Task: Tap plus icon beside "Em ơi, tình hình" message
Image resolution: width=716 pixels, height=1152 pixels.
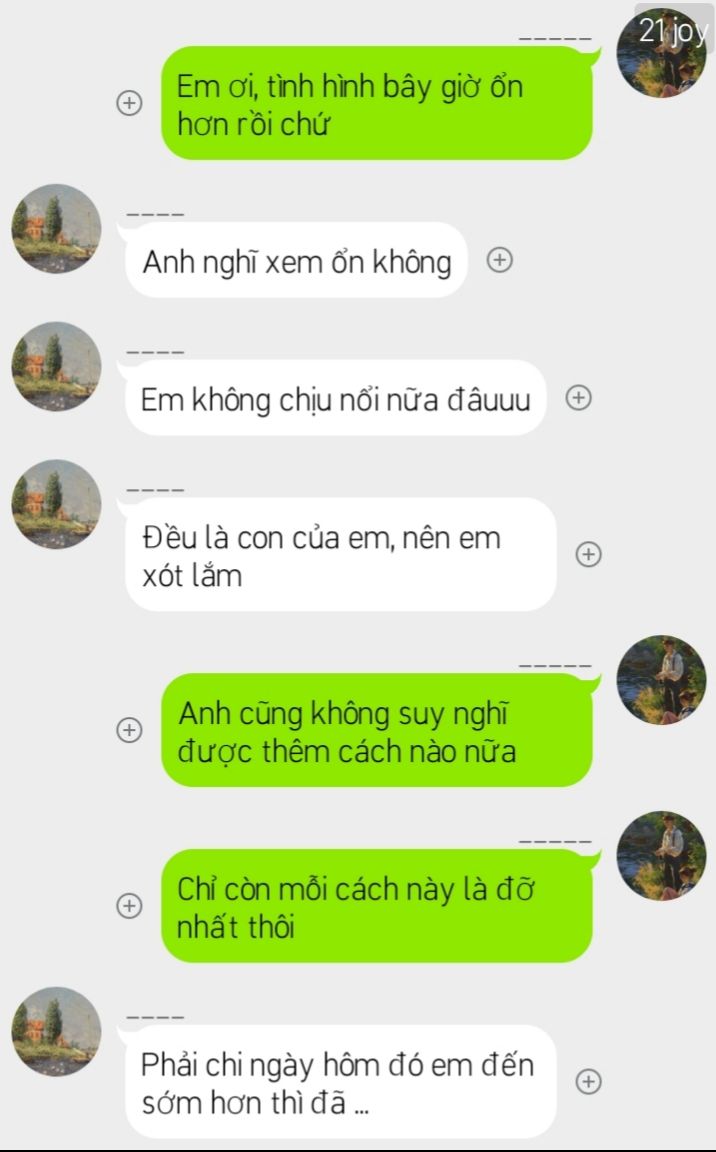Action: (128, 103)
